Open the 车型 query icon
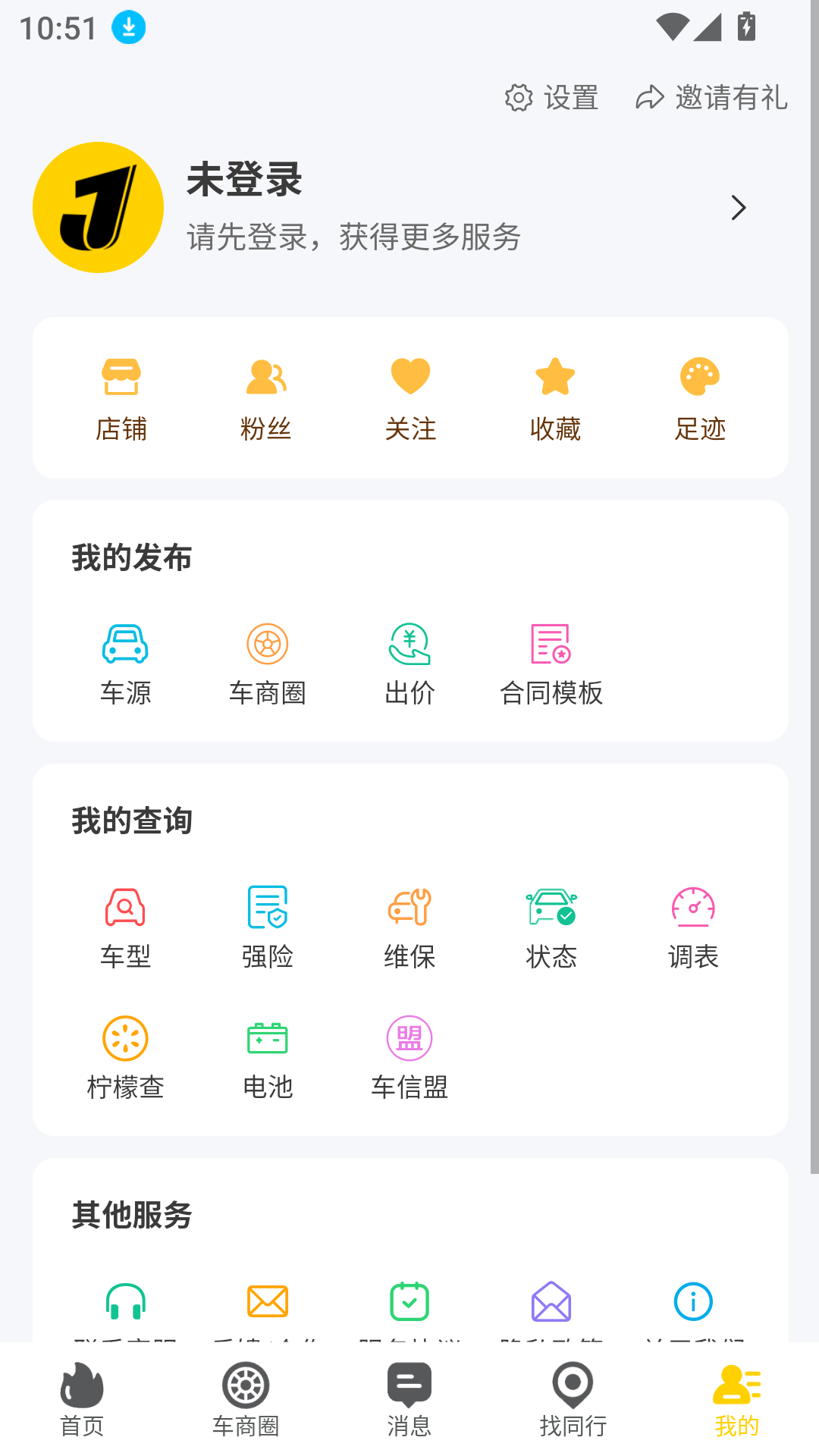 click(x=125, y=907)
